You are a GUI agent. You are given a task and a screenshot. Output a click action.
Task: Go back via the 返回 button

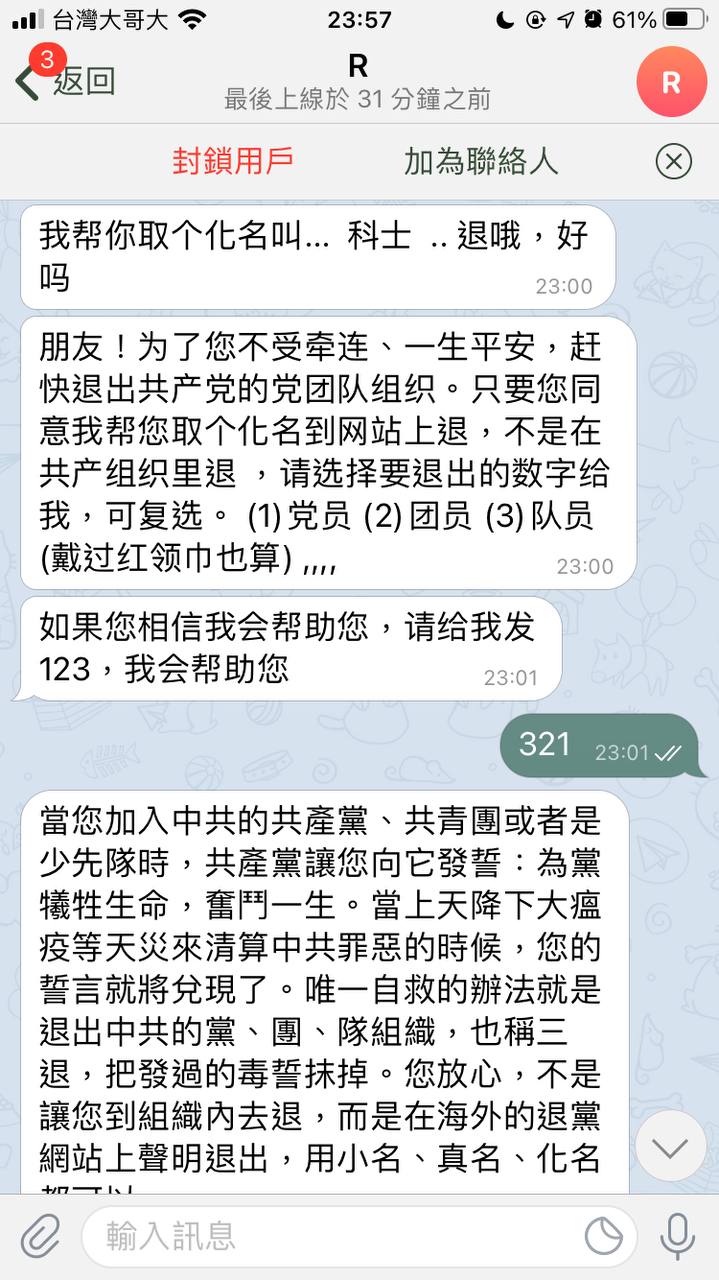pyautogui.click(x=66, y=81)
